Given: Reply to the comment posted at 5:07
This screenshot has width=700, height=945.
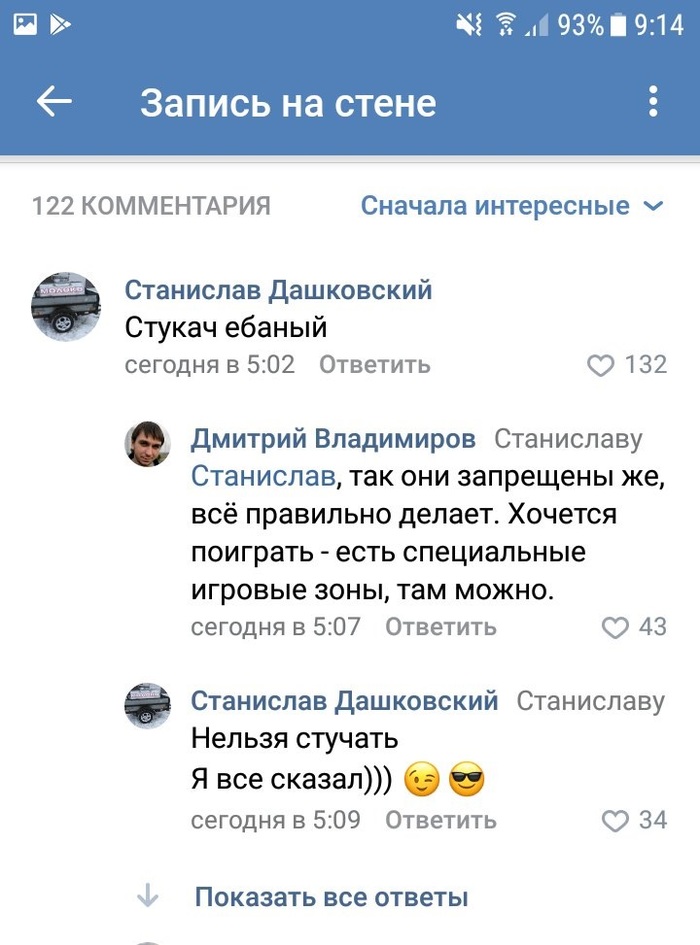Looking at the screenshot, I should (x=441, y=627).
